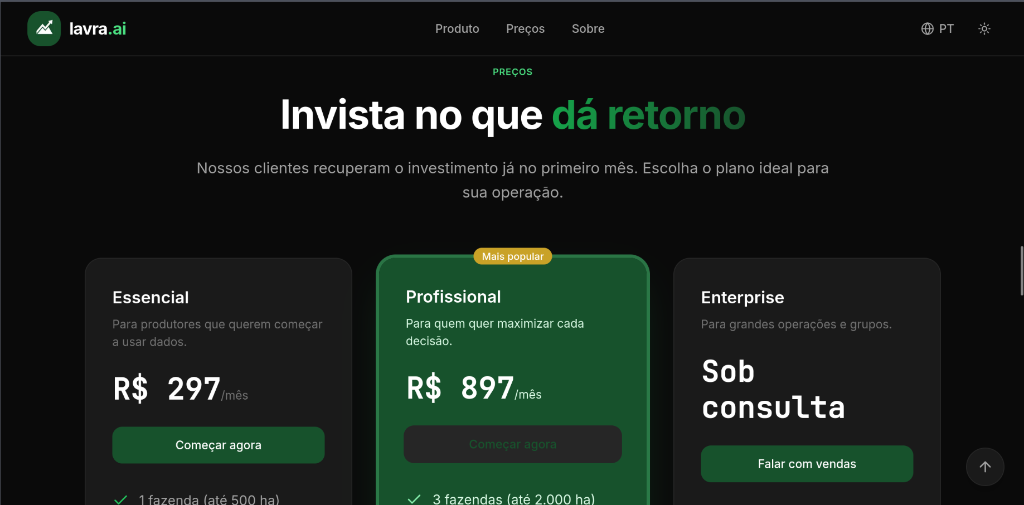This screenshot has width=1024, height=505.
Task: Toggle the light/dark theme icon
Action: click(984, 29)
